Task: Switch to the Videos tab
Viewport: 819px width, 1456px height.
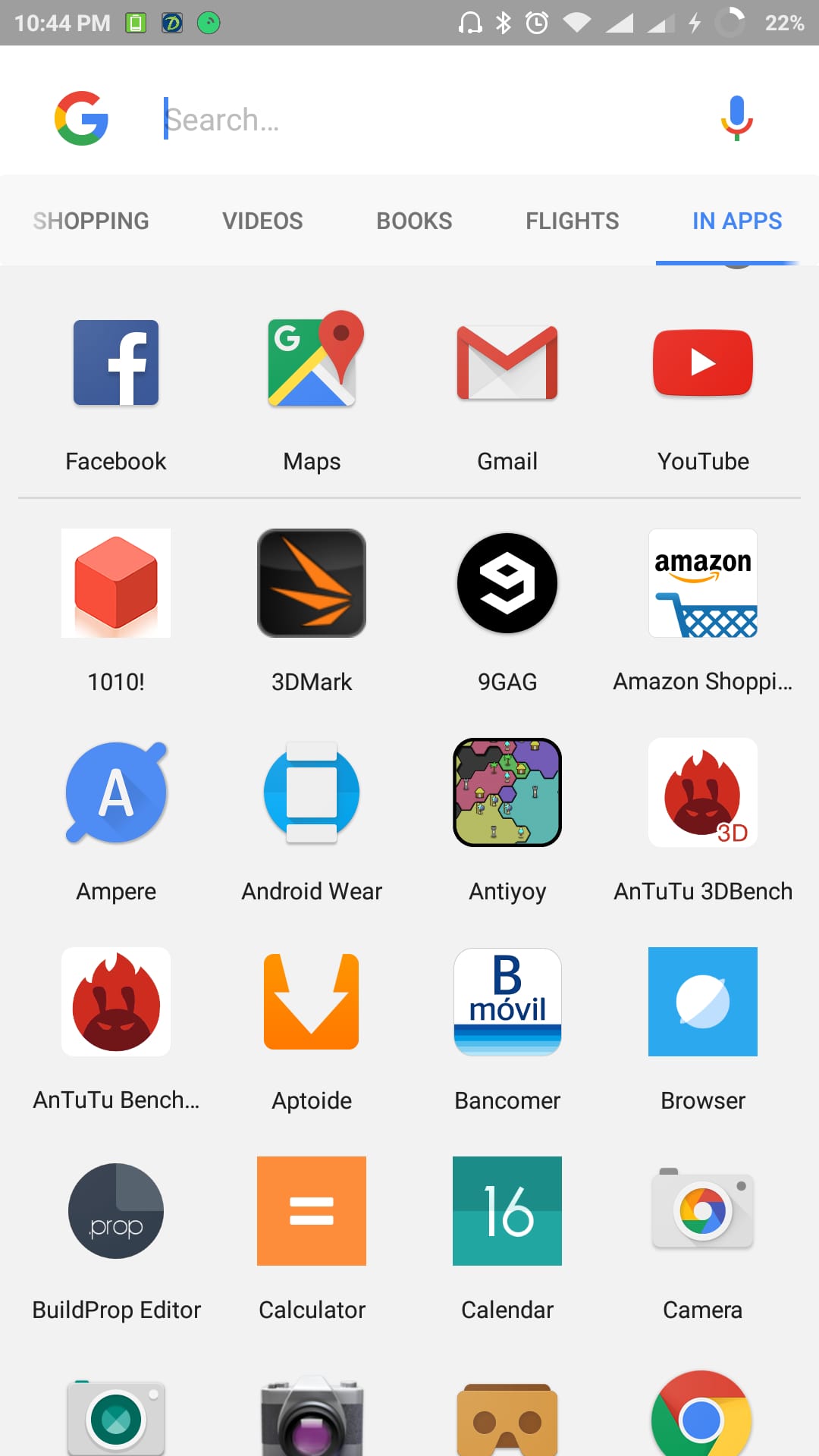Action: click(262, 221)
